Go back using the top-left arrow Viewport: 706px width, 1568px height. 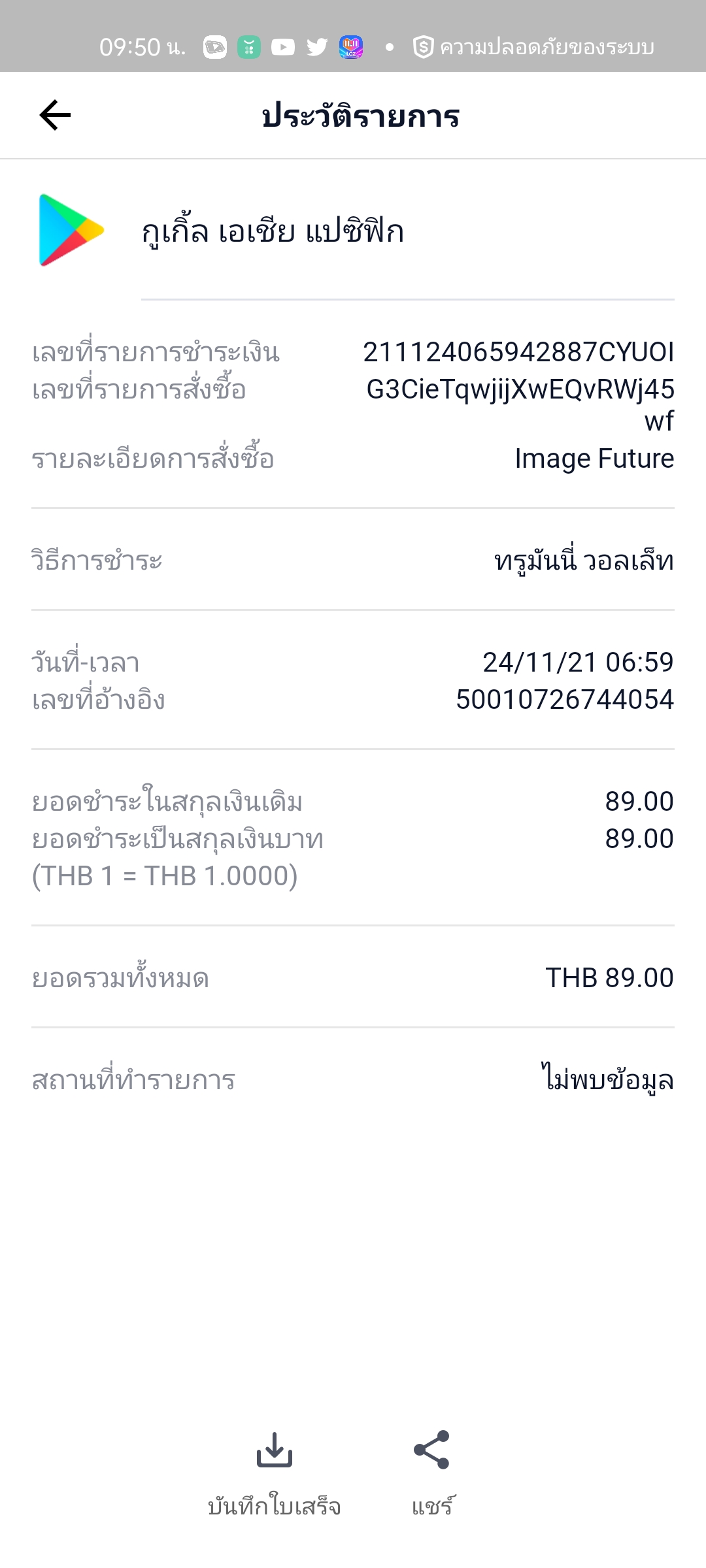55,116
